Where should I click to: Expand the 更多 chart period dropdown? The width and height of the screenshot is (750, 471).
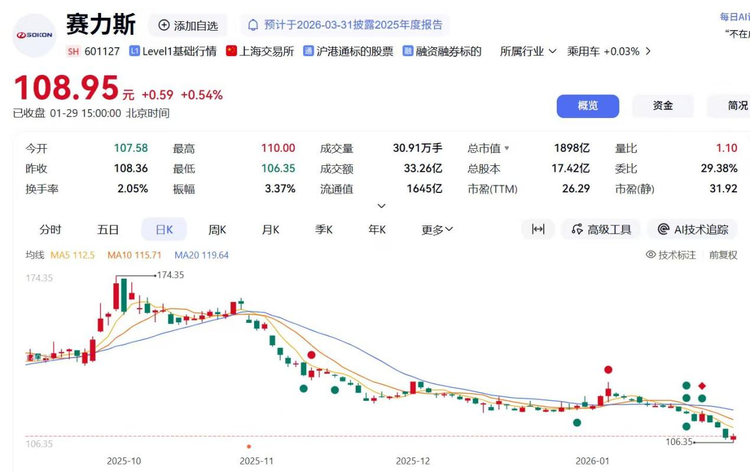tap(437, 229)
